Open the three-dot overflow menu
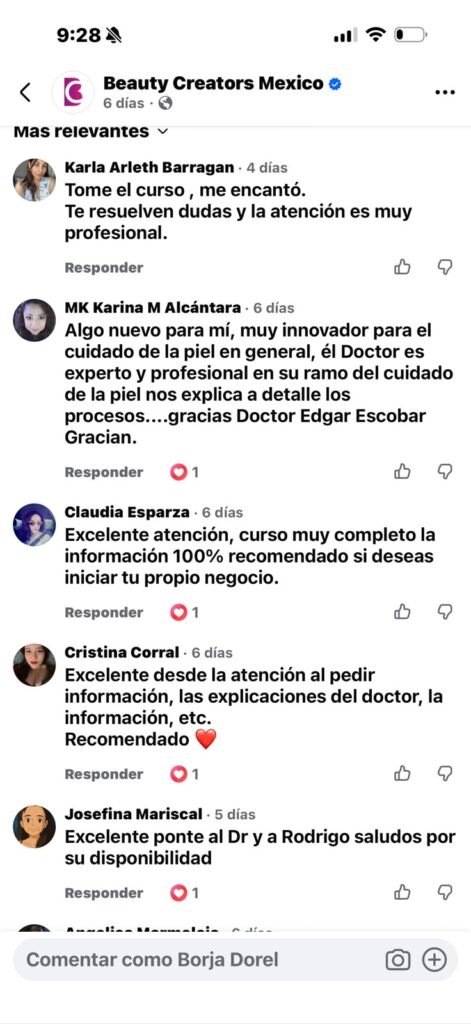 coord(445,93)
